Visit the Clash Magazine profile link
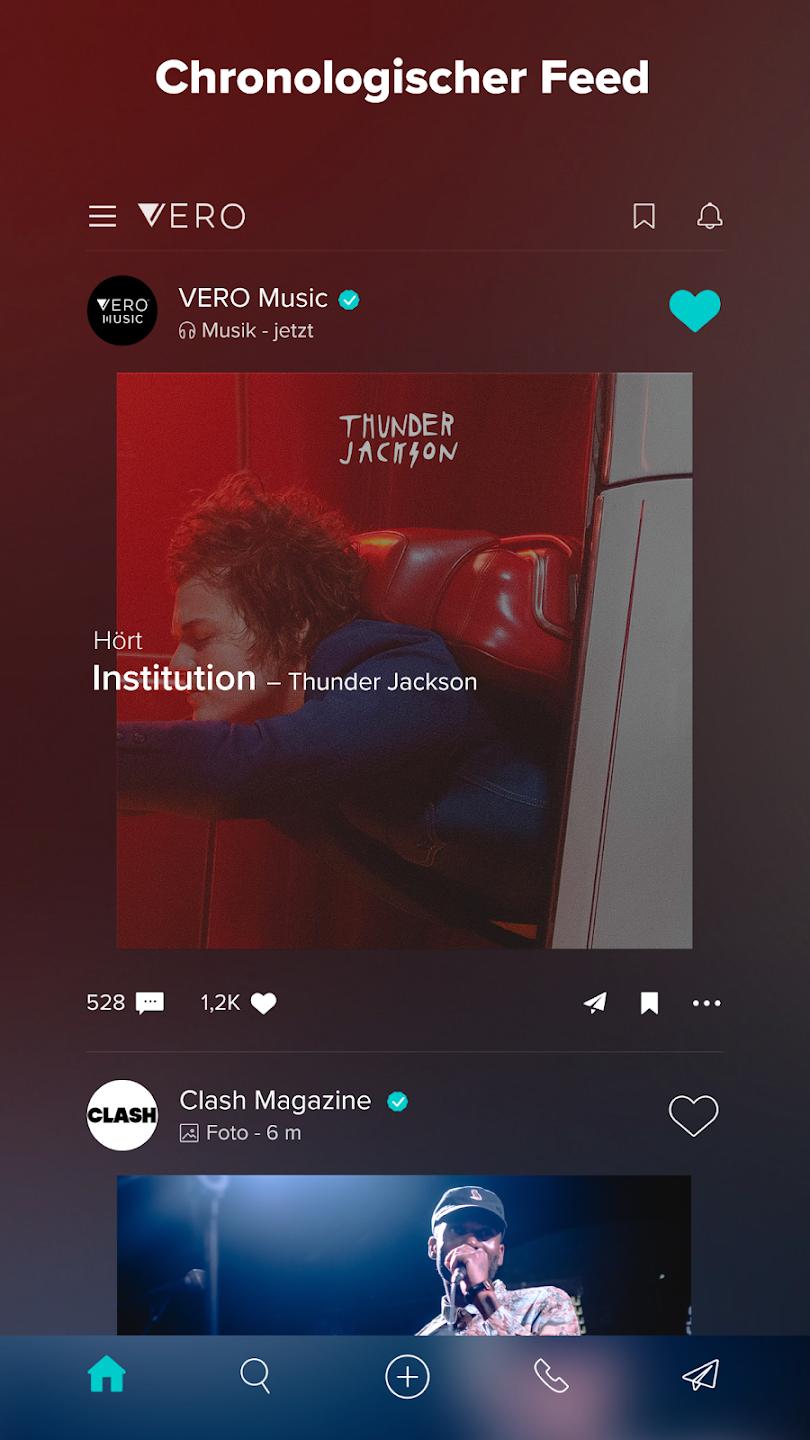Viewport: 810px width, 1440px height. coord(273,1100)
